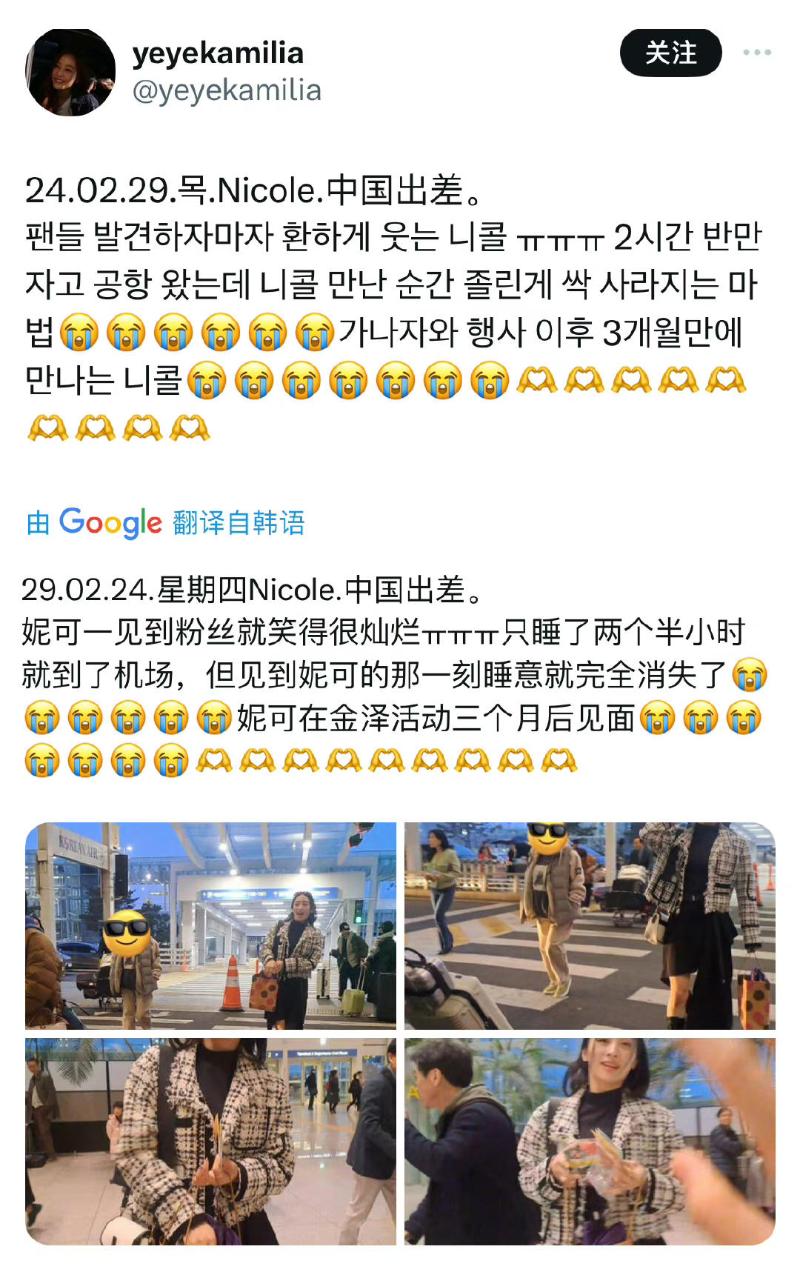Open the first photo showing the airport entrance
This screenshot has width=800, height=1275.
[210, 925]
